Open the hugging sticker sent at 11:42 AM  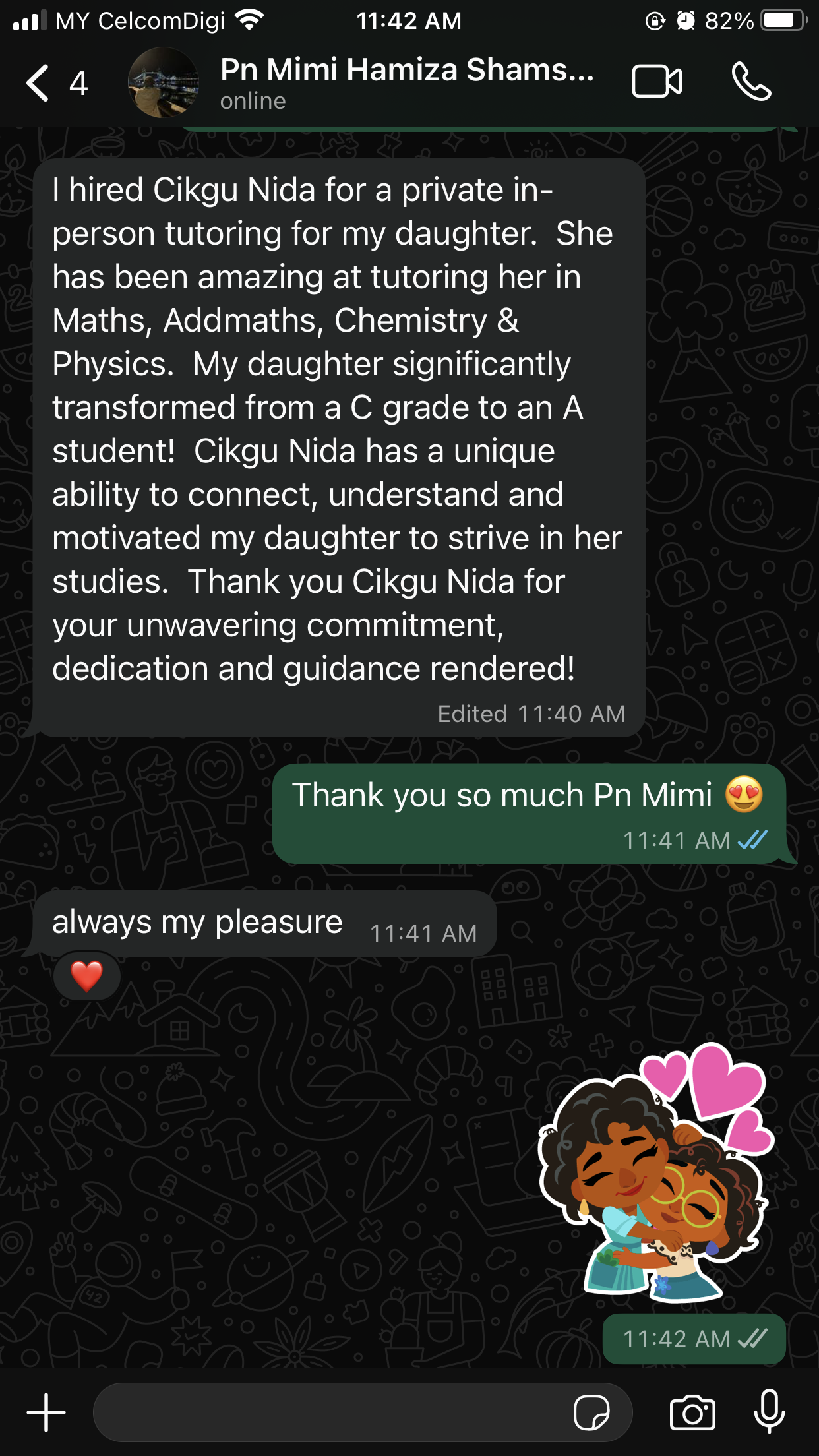(x=657, y=1174)
